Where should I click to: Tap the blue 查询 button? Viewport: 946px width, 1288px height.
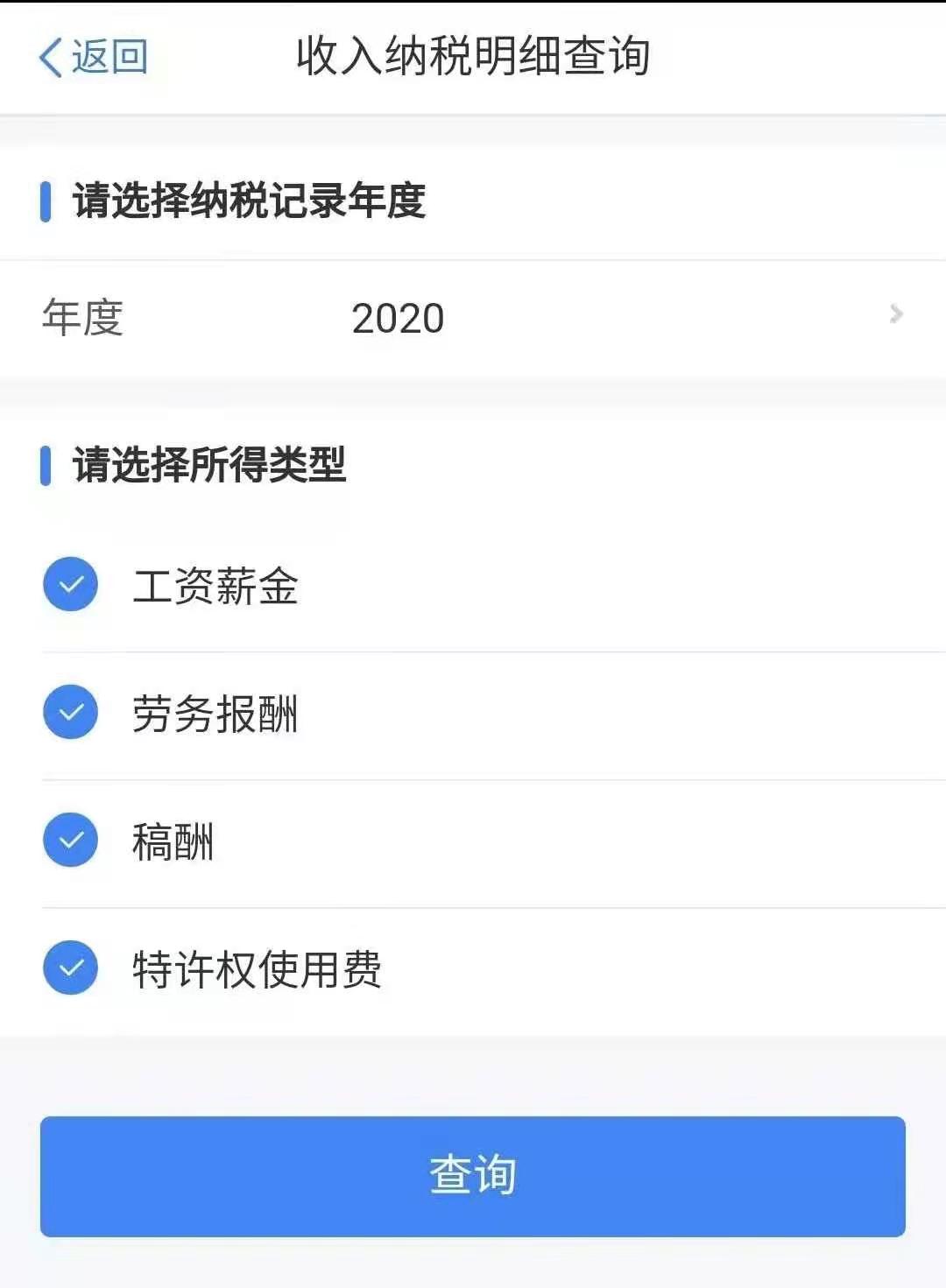473,1176
